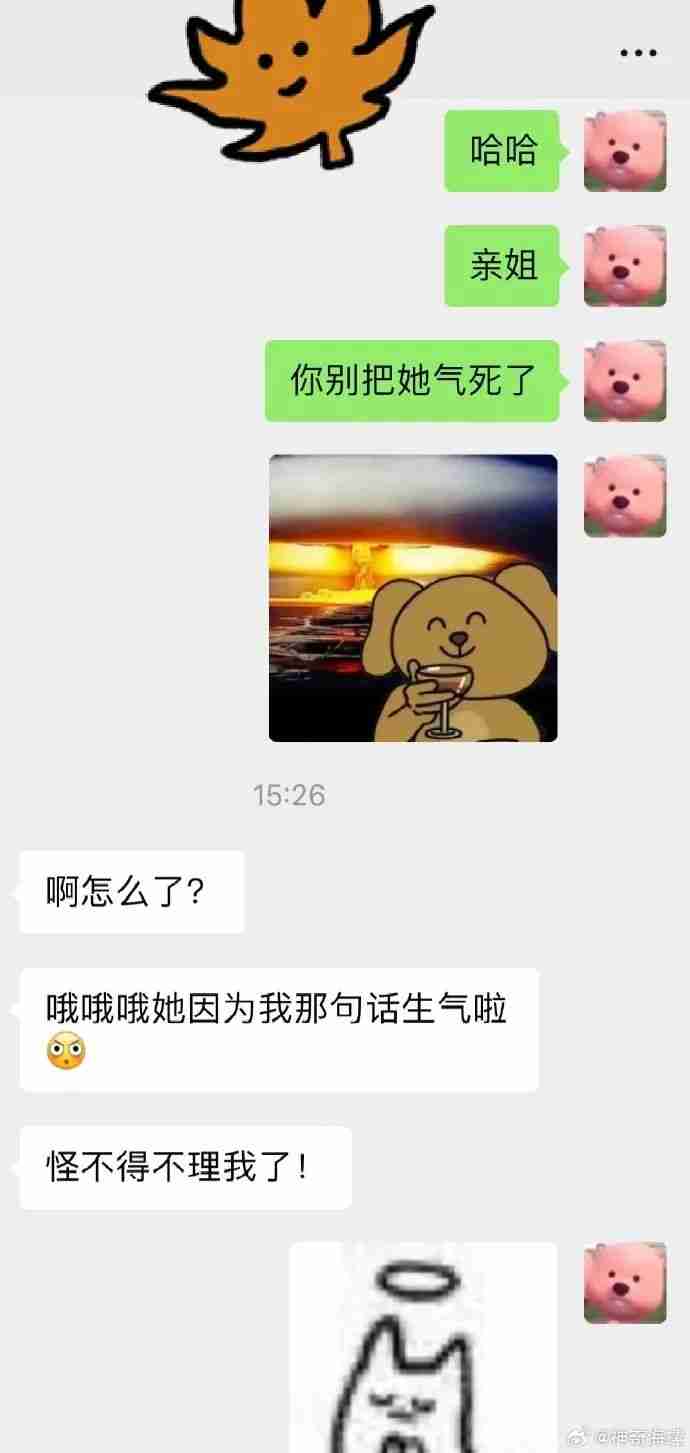Tap the avatar beside the 哈哈 message
Image resolution: width=690 pixels, height=1453 pixels.
coord(625,151)
